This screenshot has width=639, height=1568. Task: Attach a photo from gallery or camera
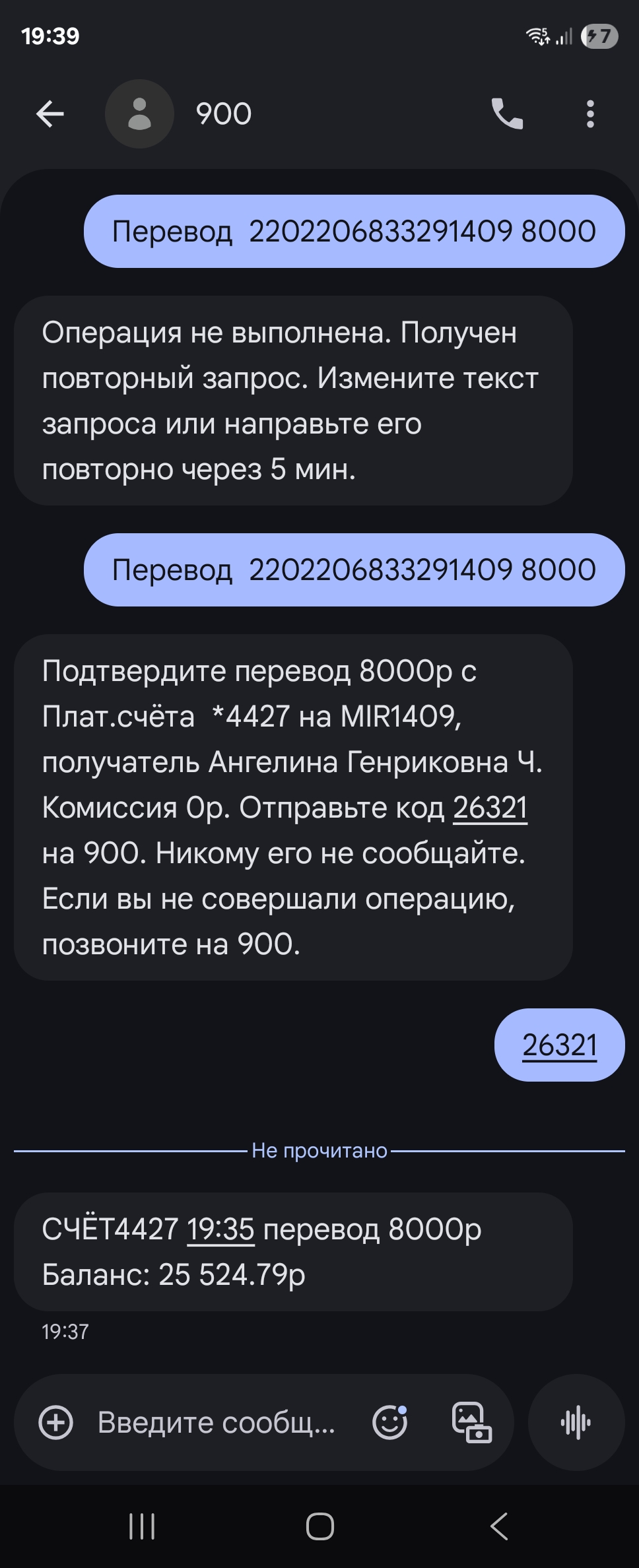[x=471, y=1422]
